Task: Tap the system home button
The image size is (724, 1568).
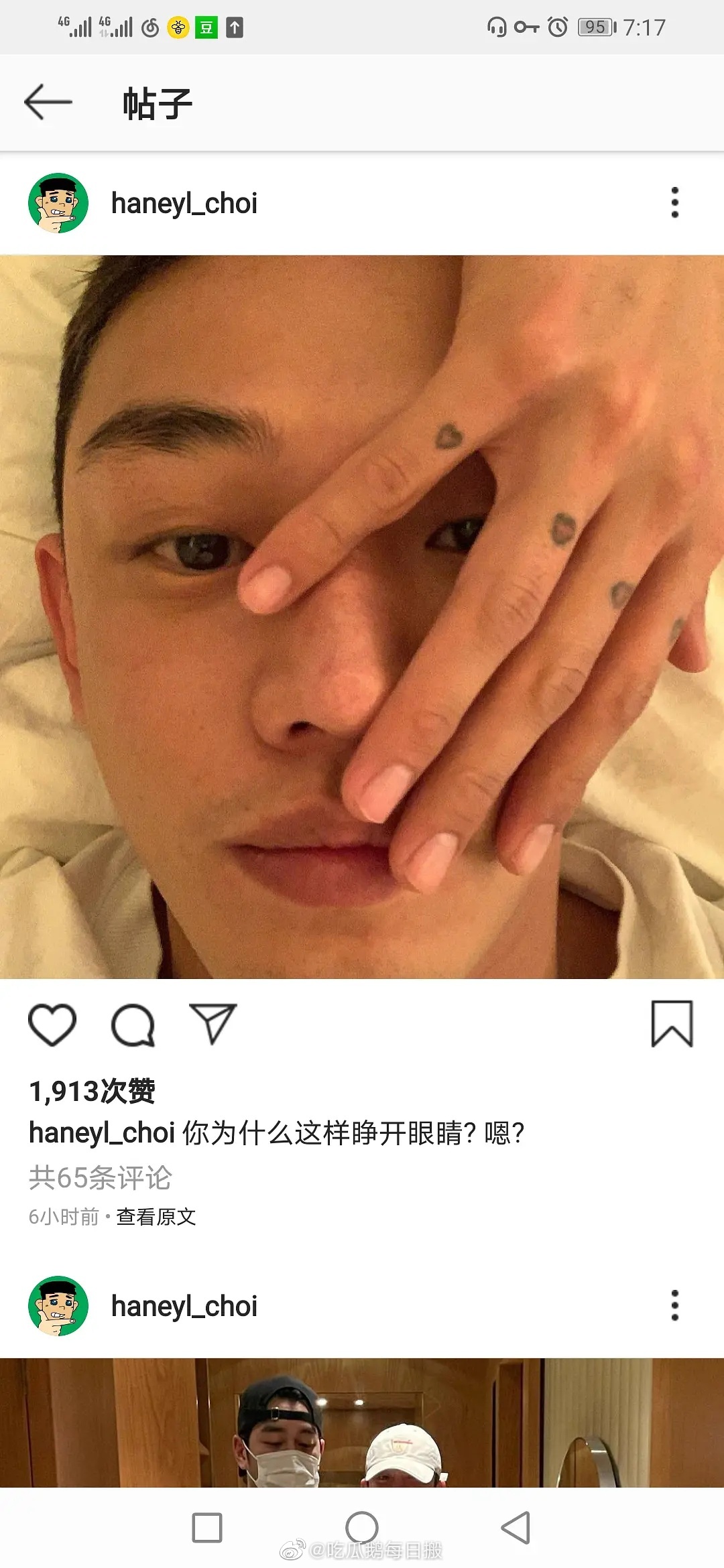Action: click(362, 1528)
